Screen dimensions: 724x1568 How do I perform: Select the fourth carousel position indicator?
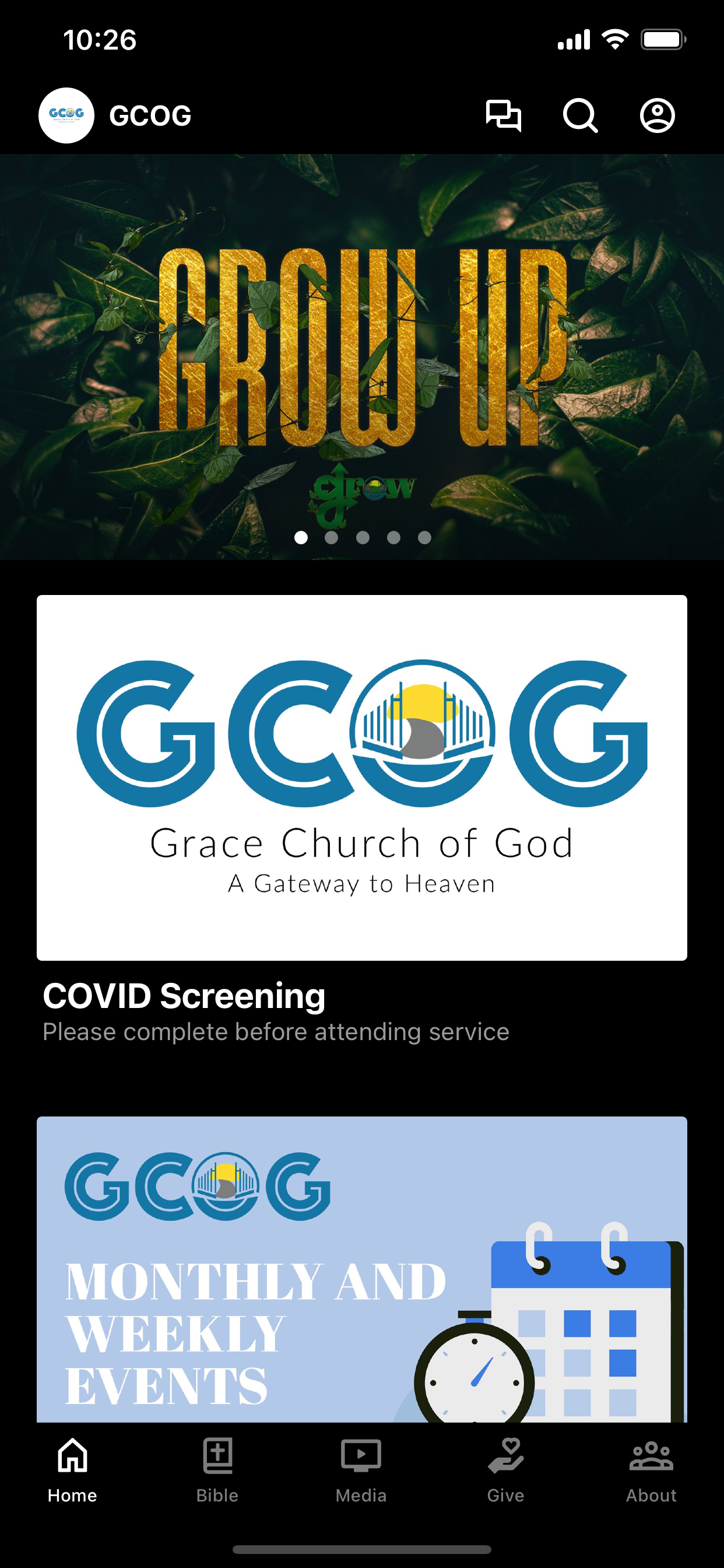[393, 537]
